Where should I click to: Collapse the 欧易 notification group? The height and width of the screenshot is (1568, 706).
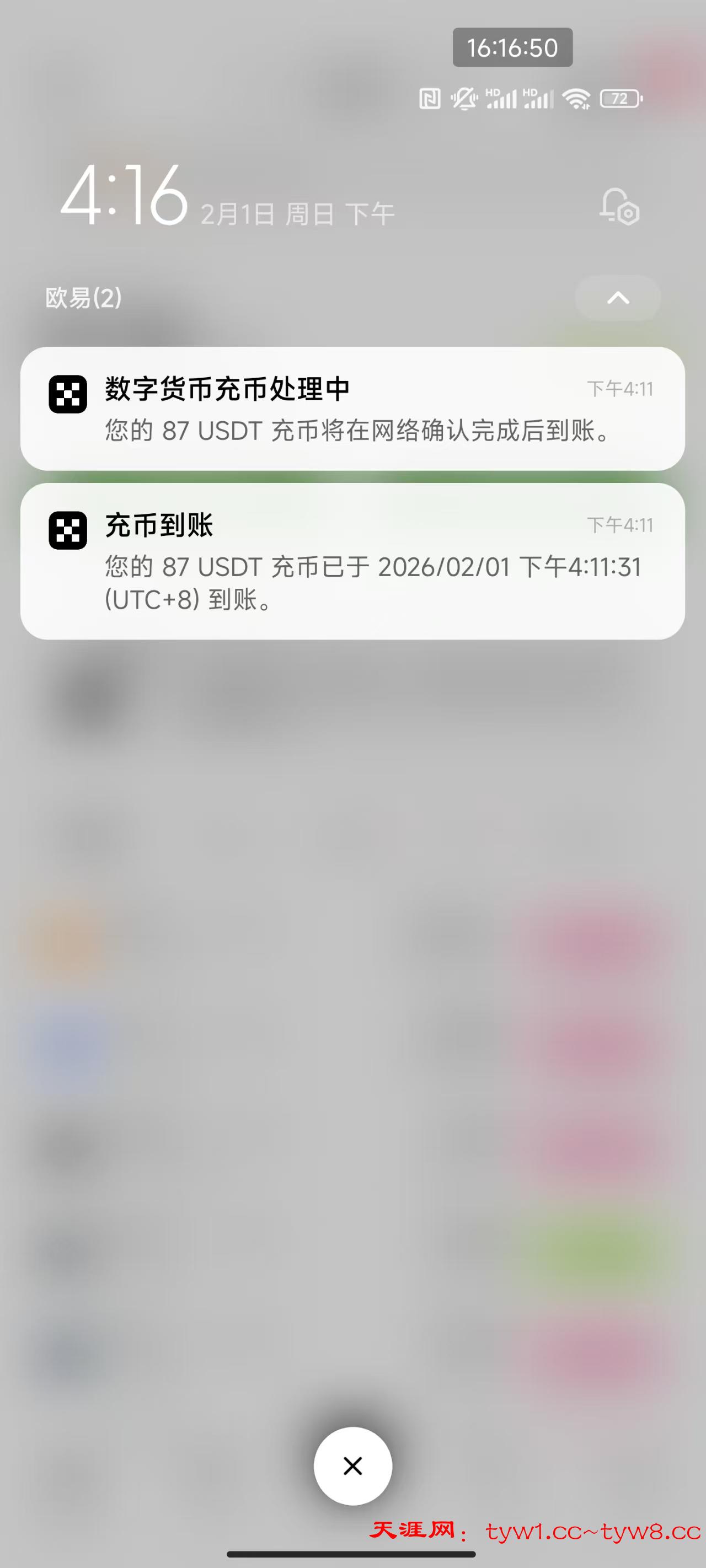[618, 298]
